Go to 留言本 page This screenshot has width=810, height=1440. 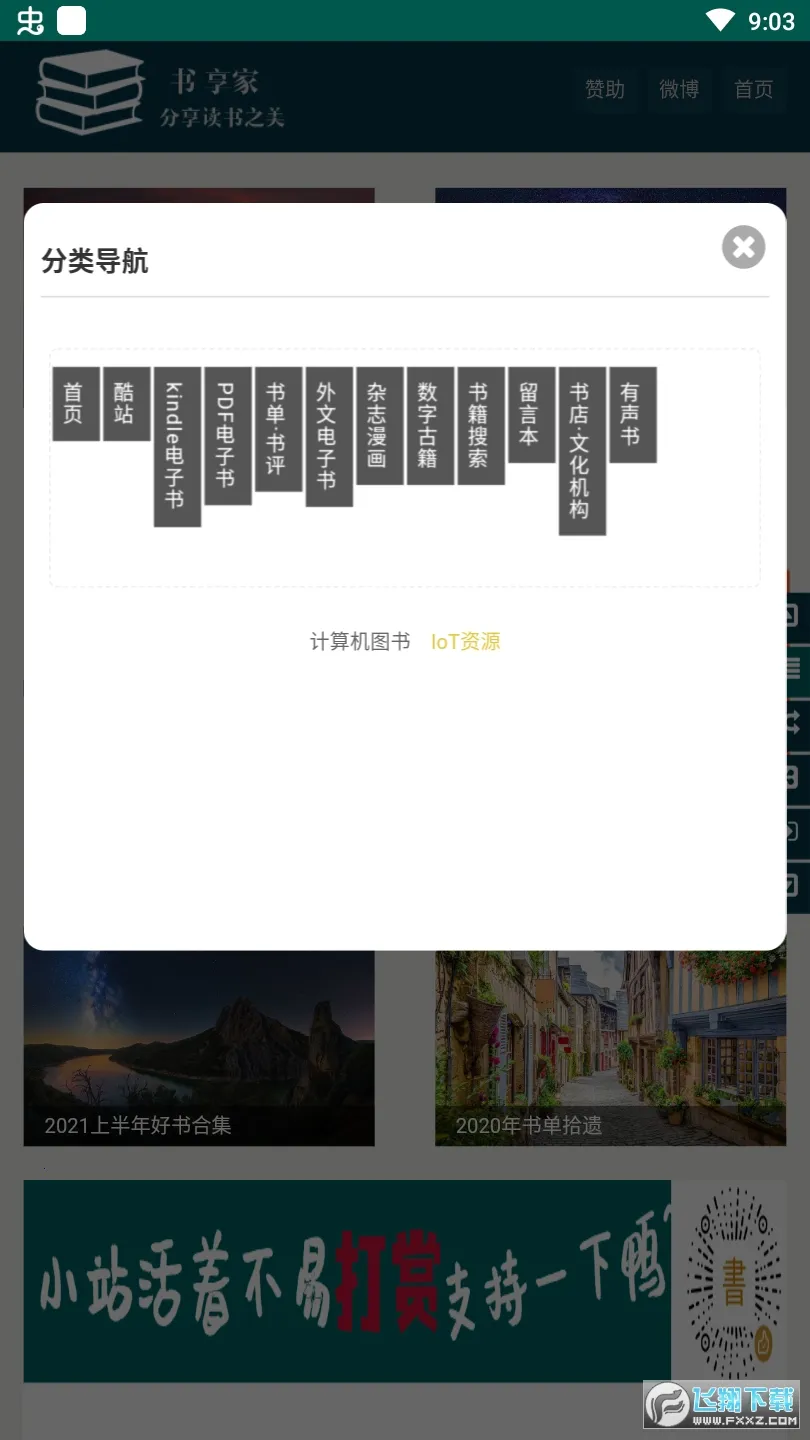click(532, 415)
